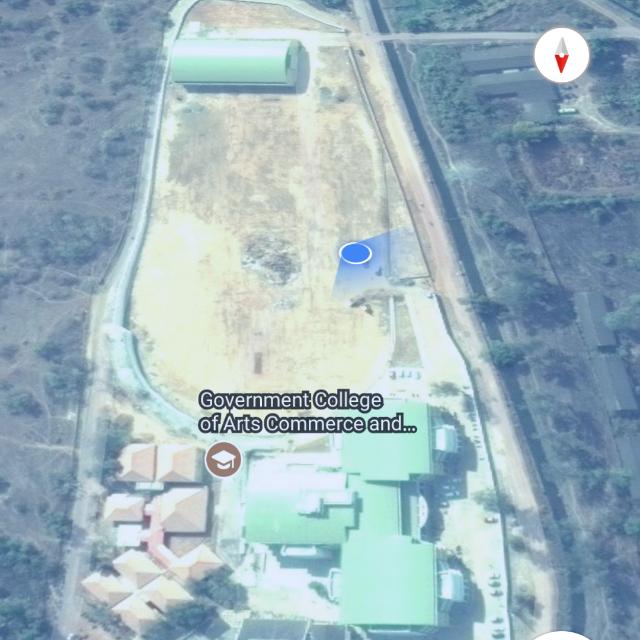Open the Government College of Arts Commerce place marker
The height and width of the screenshot is (640, 640).
[x=223, y=460]
